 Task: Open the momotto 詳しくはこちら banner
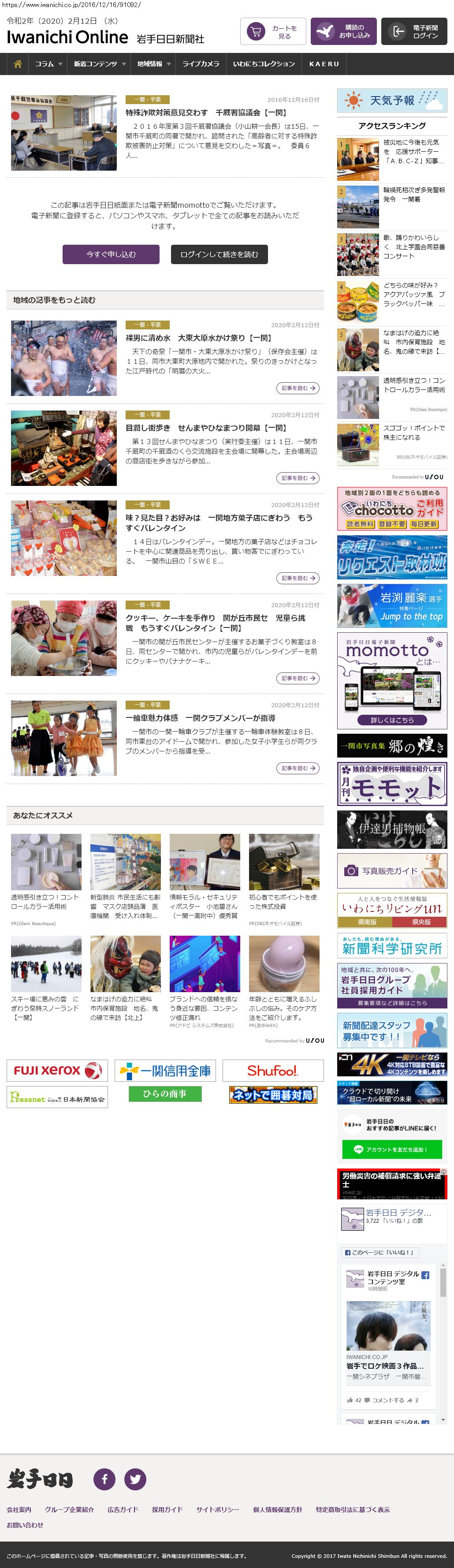392,720
